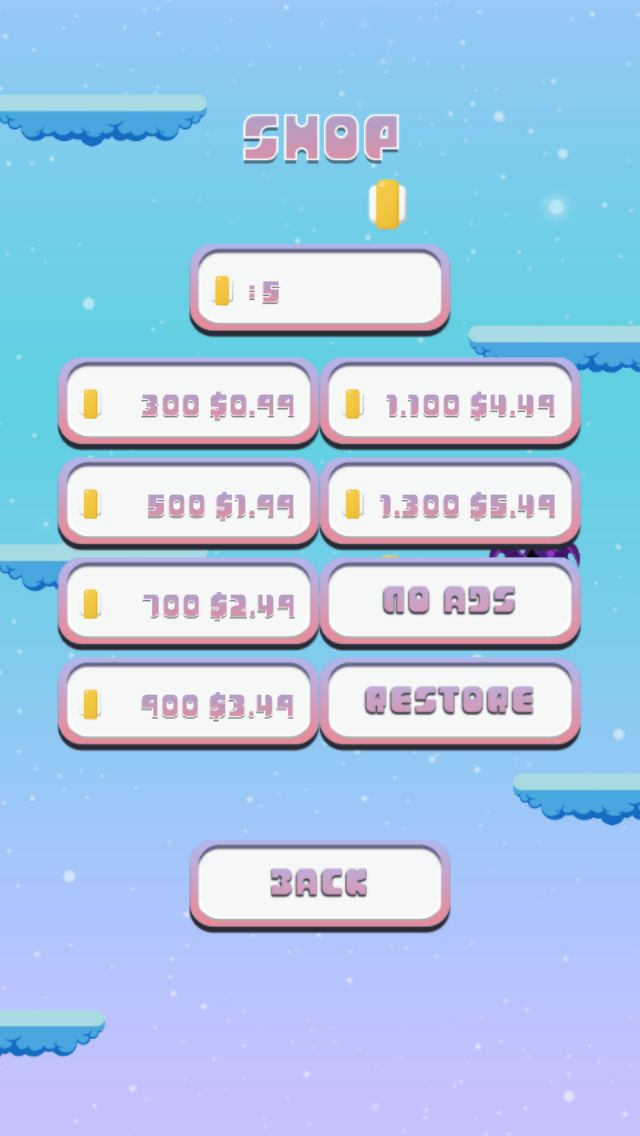
Task: Select the 700 coins $2.49 offer
Action: coord(188,602)
